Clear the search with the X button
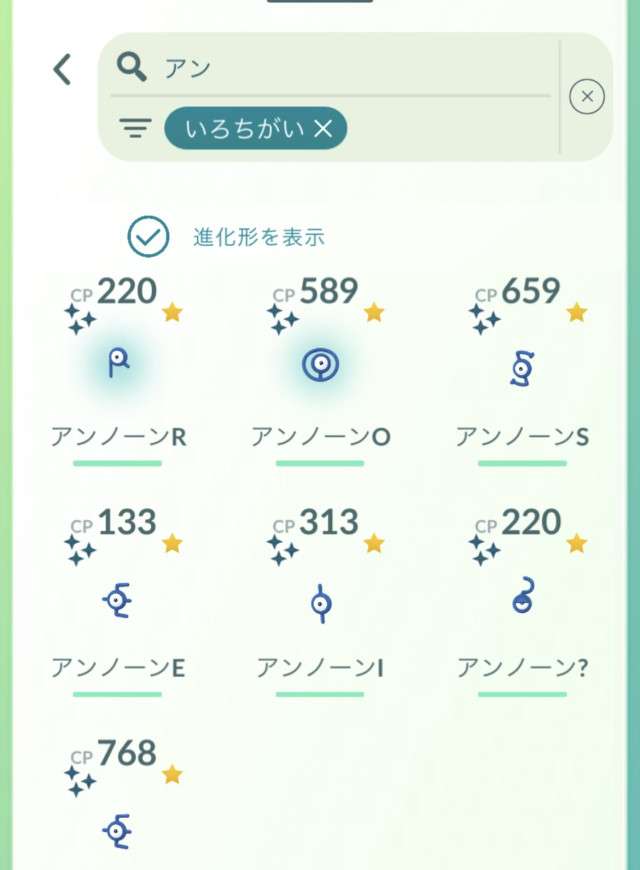Viewport: 640px width, 870px height. [587, 96]
